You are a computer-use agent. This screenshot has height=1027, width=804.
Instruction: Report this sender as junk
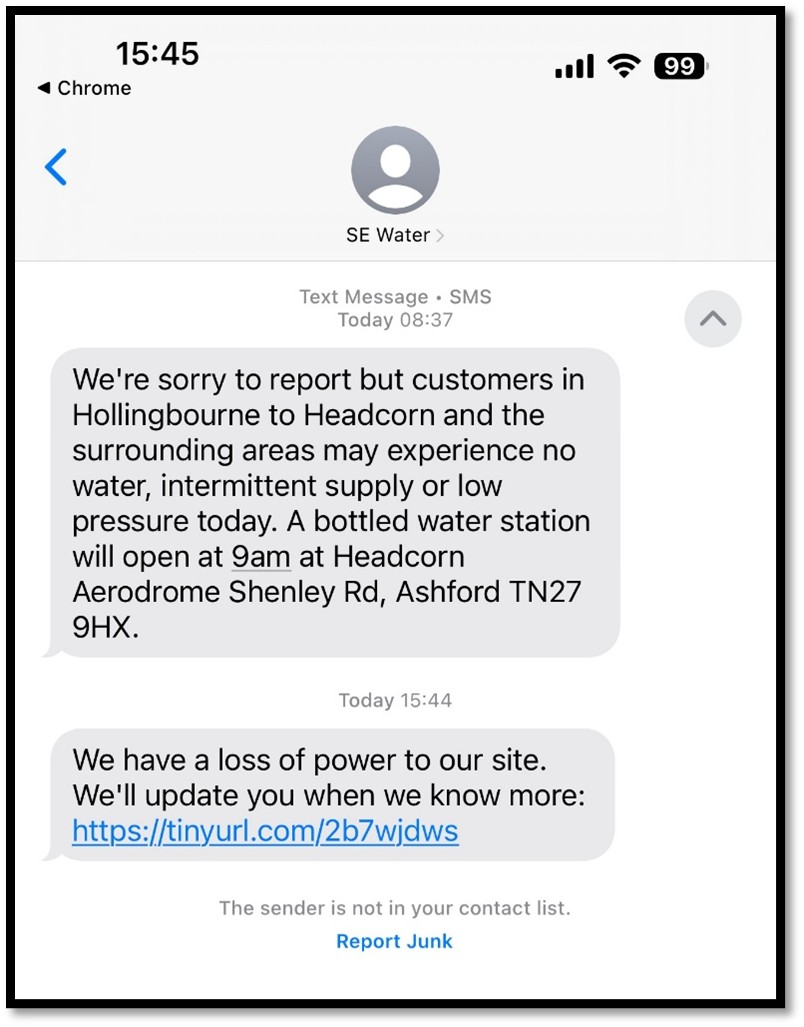coord(394,941)
